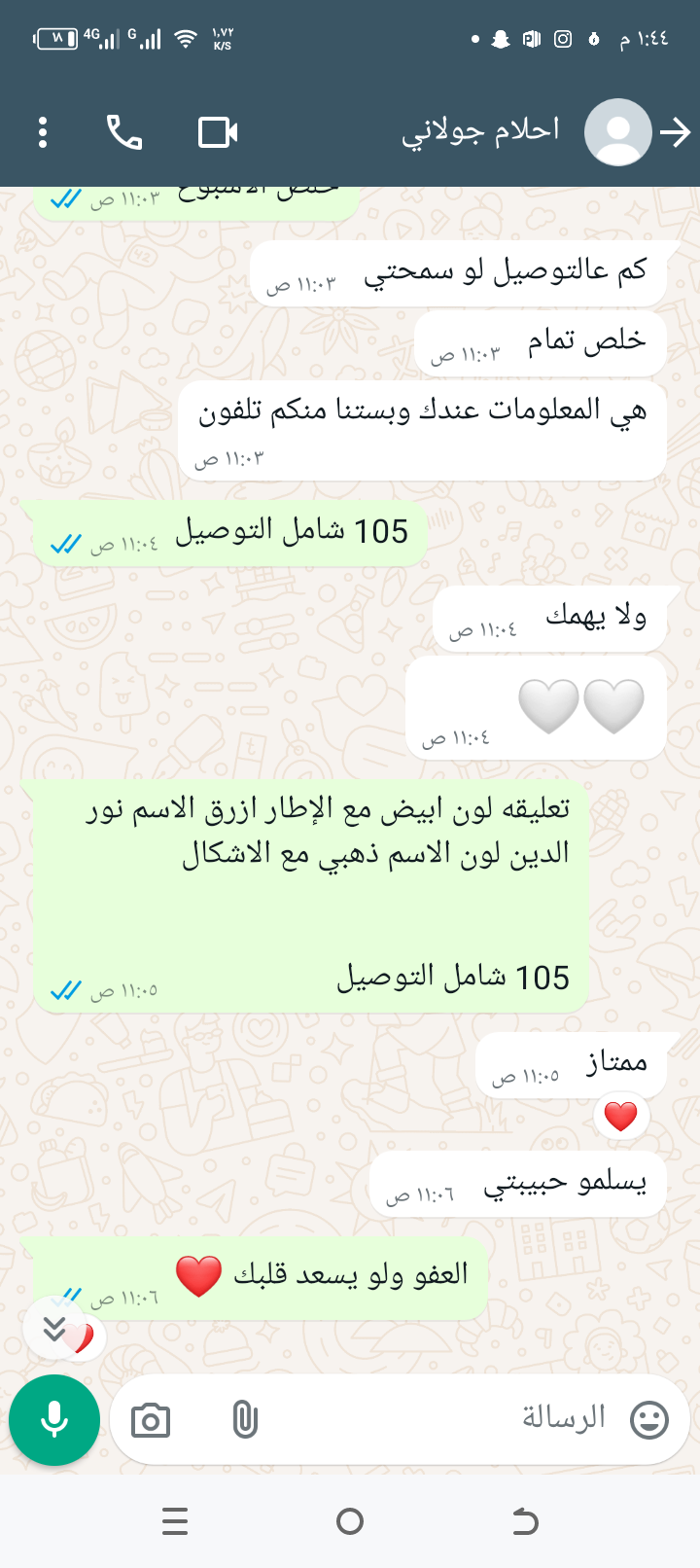Go back to the chats list
Viewport: 700px width, 1568px height.
pos(676,132)
